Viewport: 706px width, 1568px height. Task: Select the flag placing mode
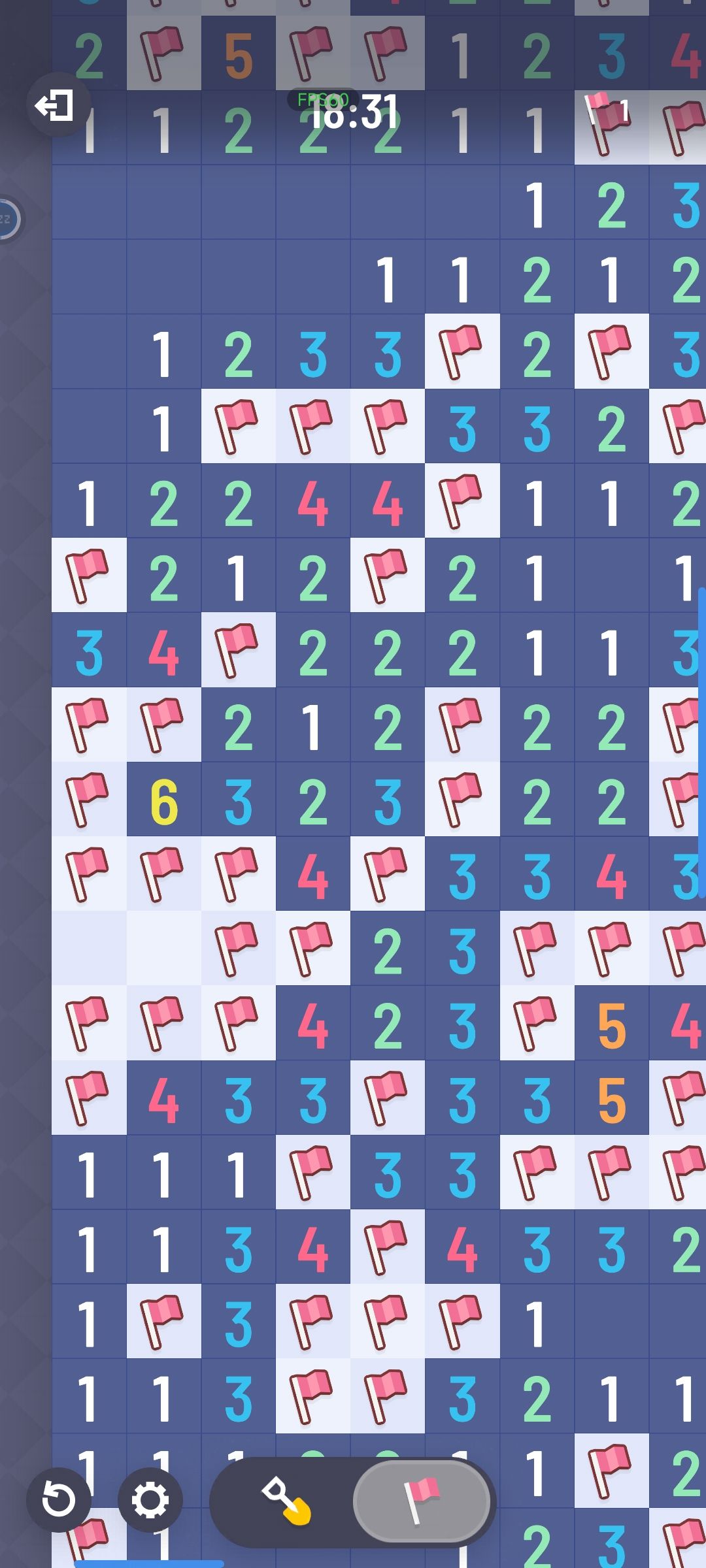click(x=422, y=1502)
